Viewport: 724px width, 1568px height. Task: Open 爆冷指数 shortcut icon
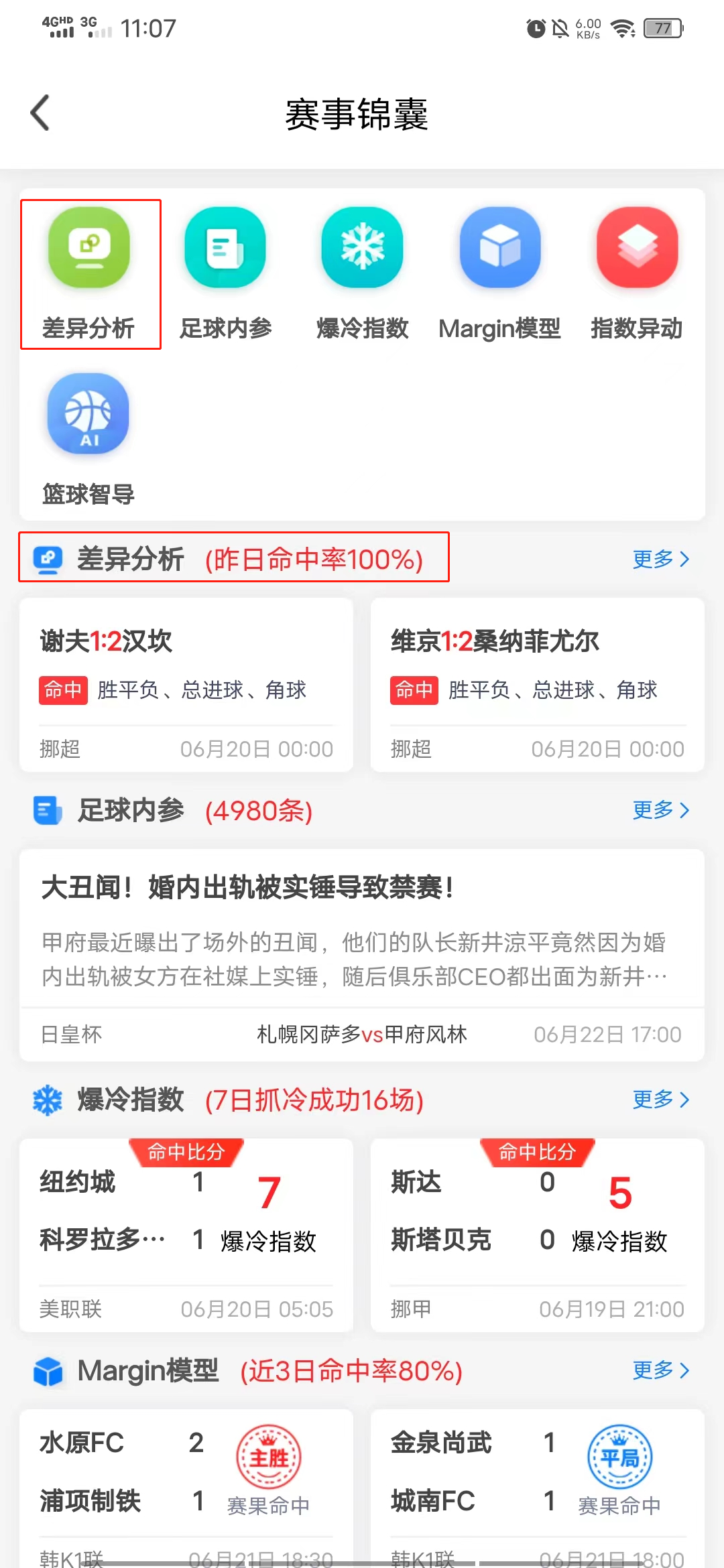pyautogui.click(x=362, y=248)
